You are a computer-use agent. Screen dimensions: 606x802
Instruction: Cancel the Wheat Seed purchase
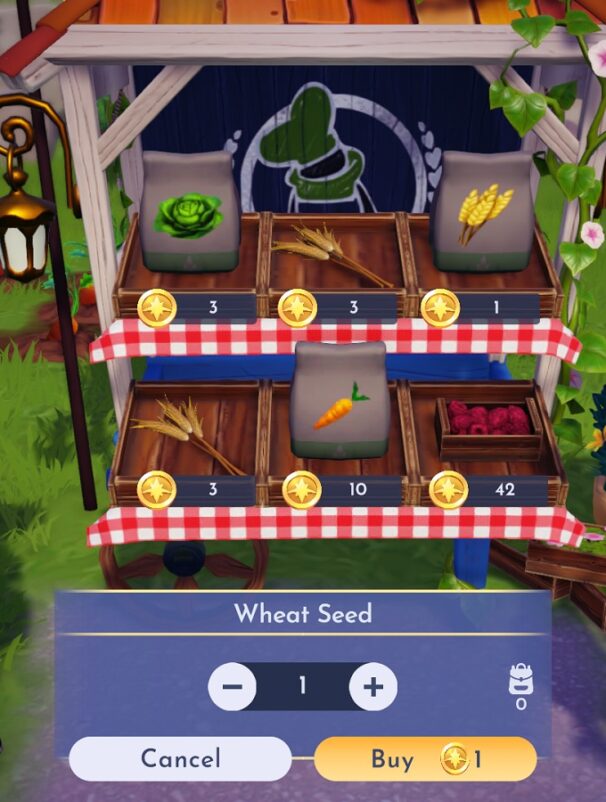coord(180,759)
